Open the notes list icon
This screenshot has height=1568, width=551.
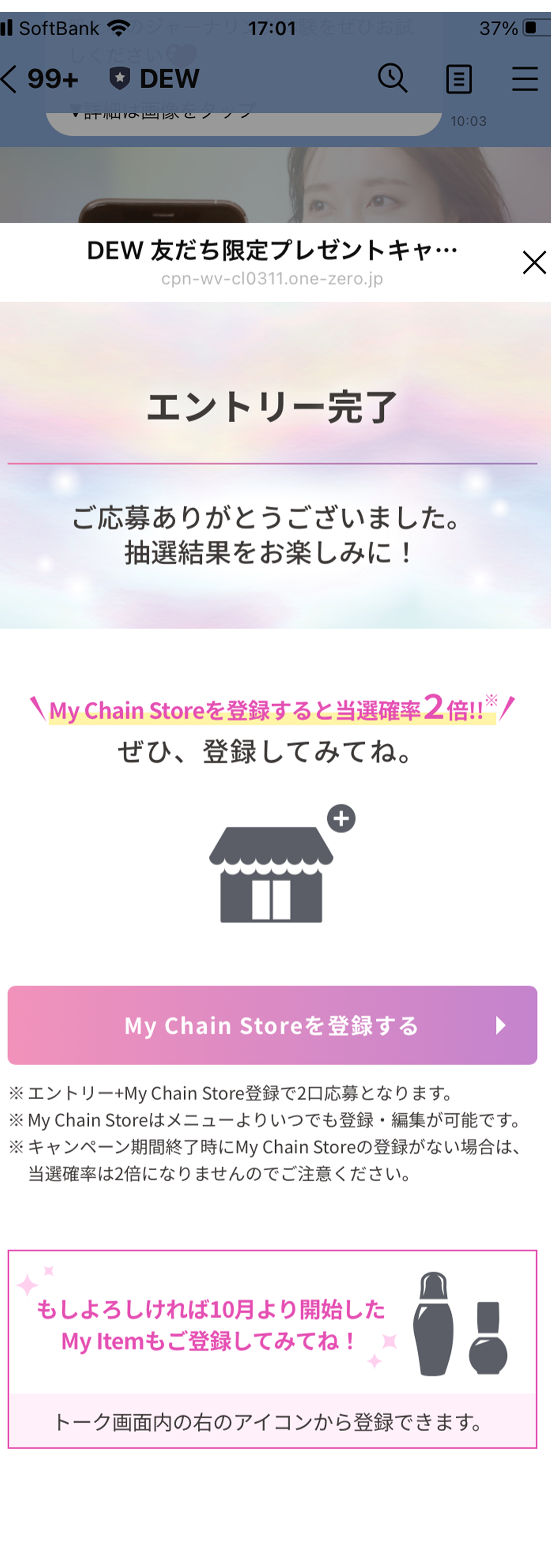pos(458,79)
